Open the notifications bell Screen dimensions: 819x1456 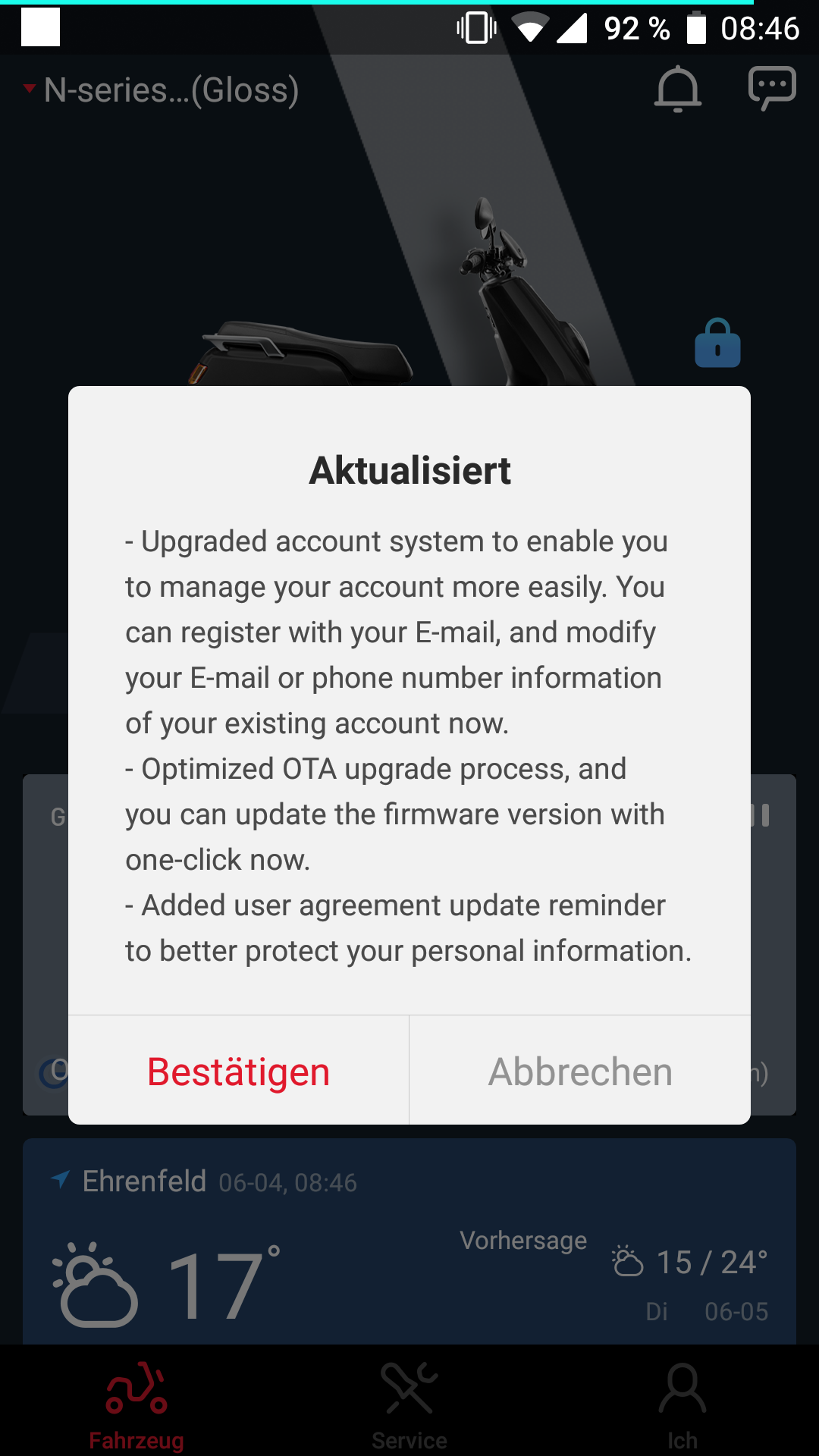click(677, 89)
